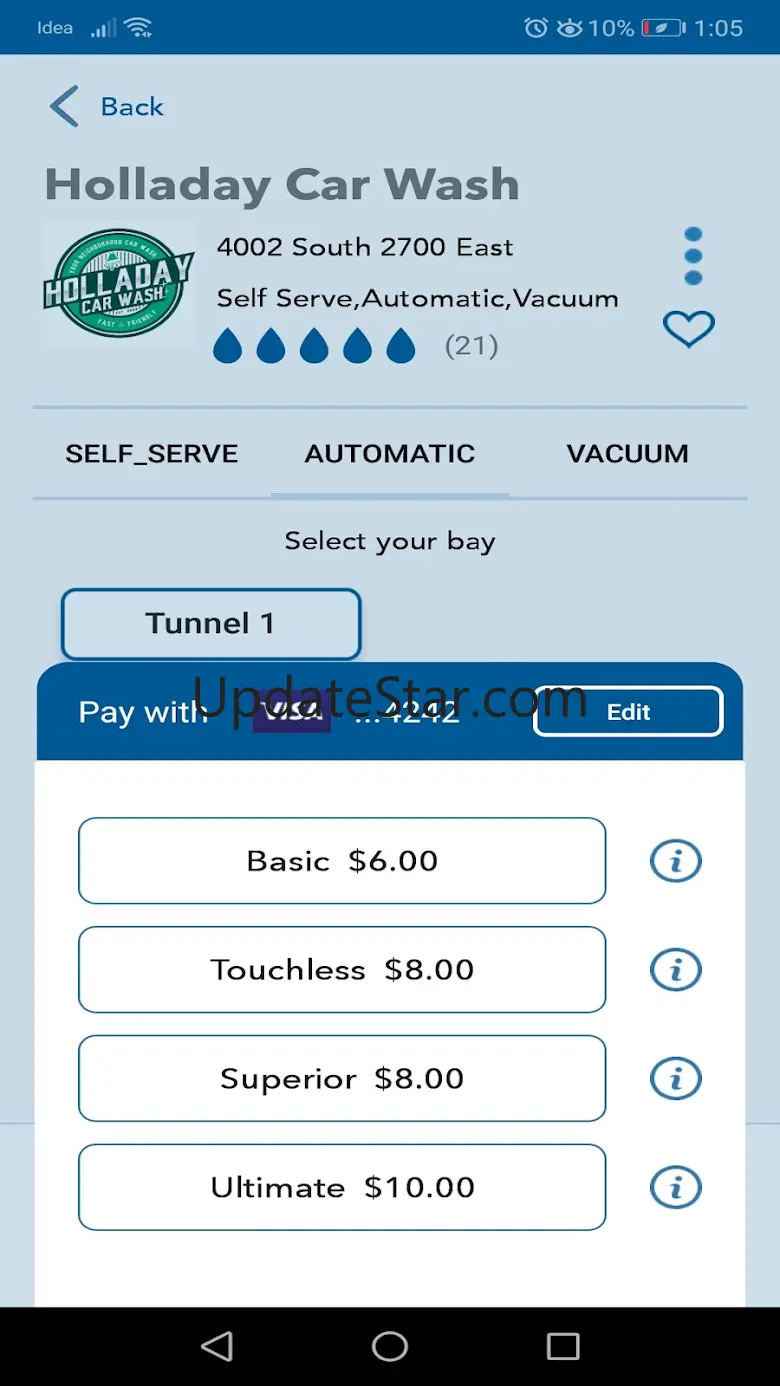This screenshot has width=780, height=1386.
Task: View info about the Touchless wash
Action: [676, 970]
